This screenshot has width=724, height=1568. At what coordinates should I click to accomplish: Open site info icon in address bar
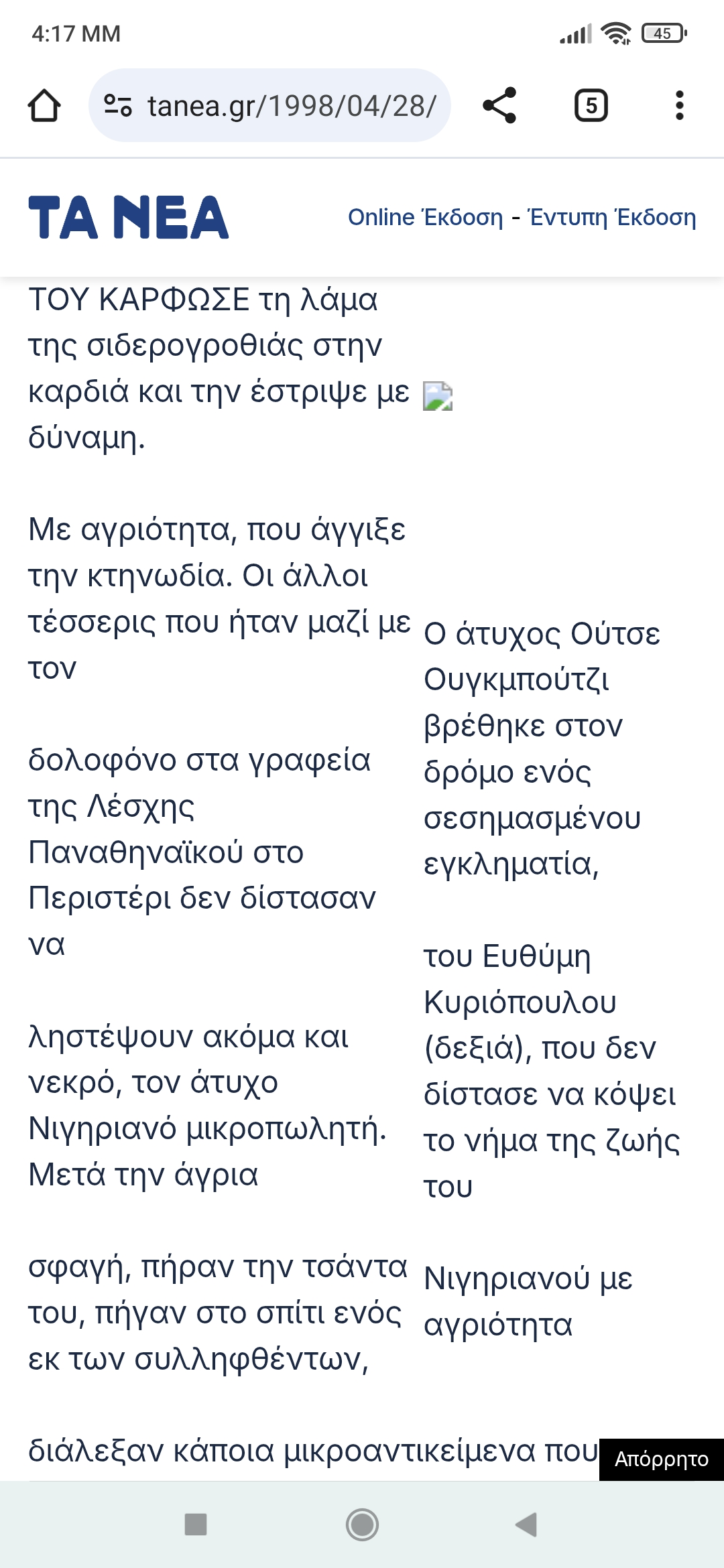pyautogui.click(x=118, y=106)
